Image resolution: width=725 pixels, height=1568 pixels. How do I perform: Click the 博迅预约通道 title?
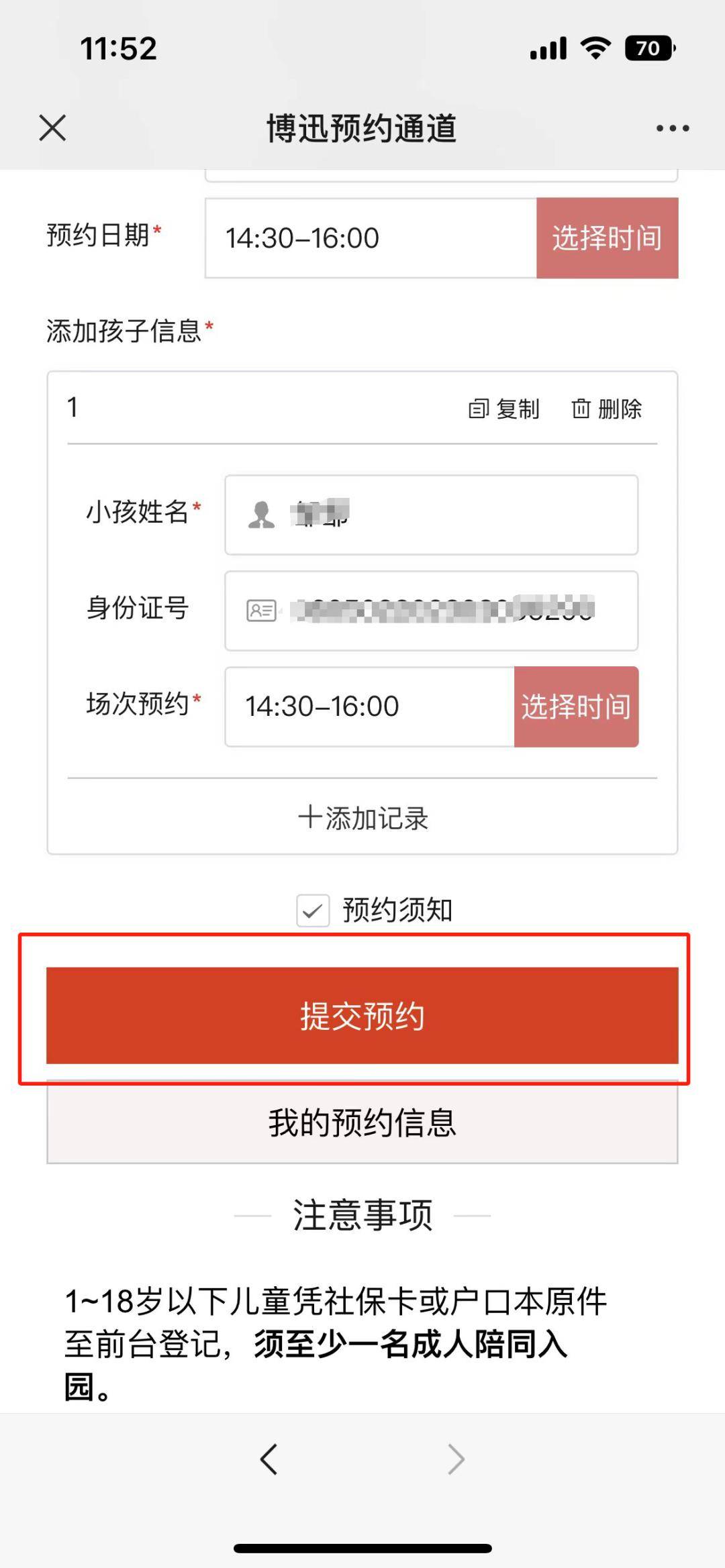click(361, 129)
